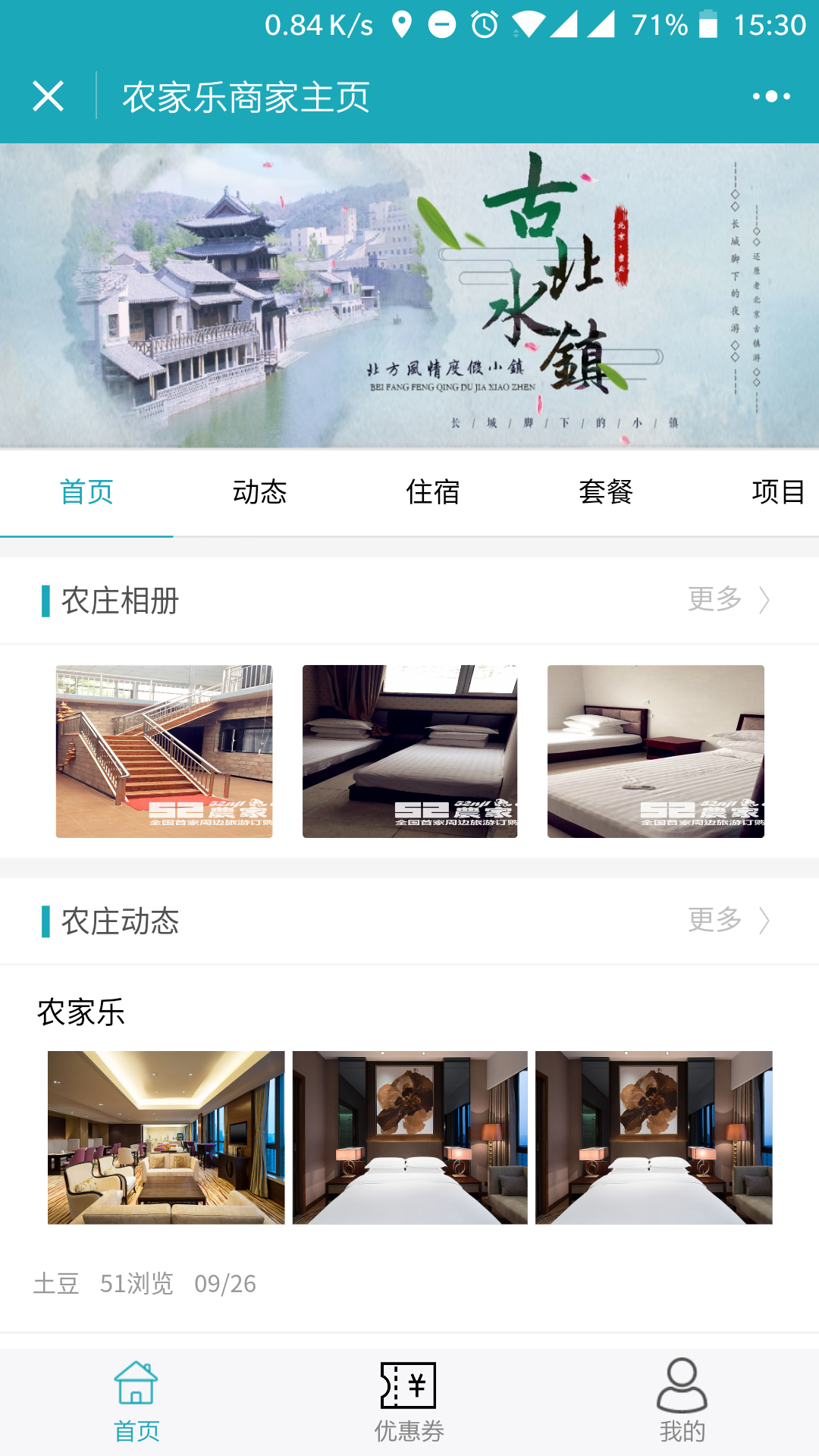Open 优惠券 in the bottom bar
This screenshot has height=1456, width=819.
coord(409,1401)
